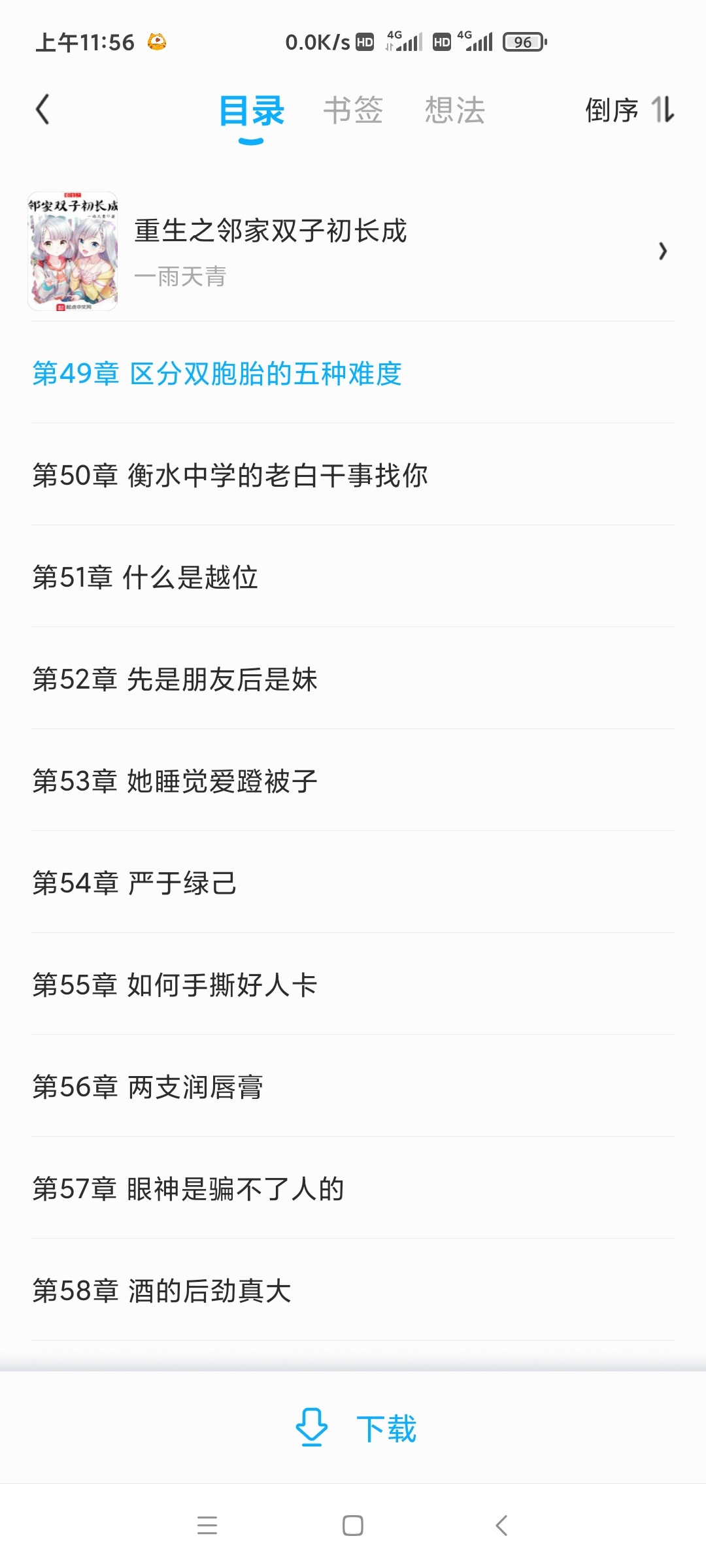This screenshot has height=1568, width=706.
Task: Tap the 下载 download button
Action: pyautogui.click(x=356, y=1428)
